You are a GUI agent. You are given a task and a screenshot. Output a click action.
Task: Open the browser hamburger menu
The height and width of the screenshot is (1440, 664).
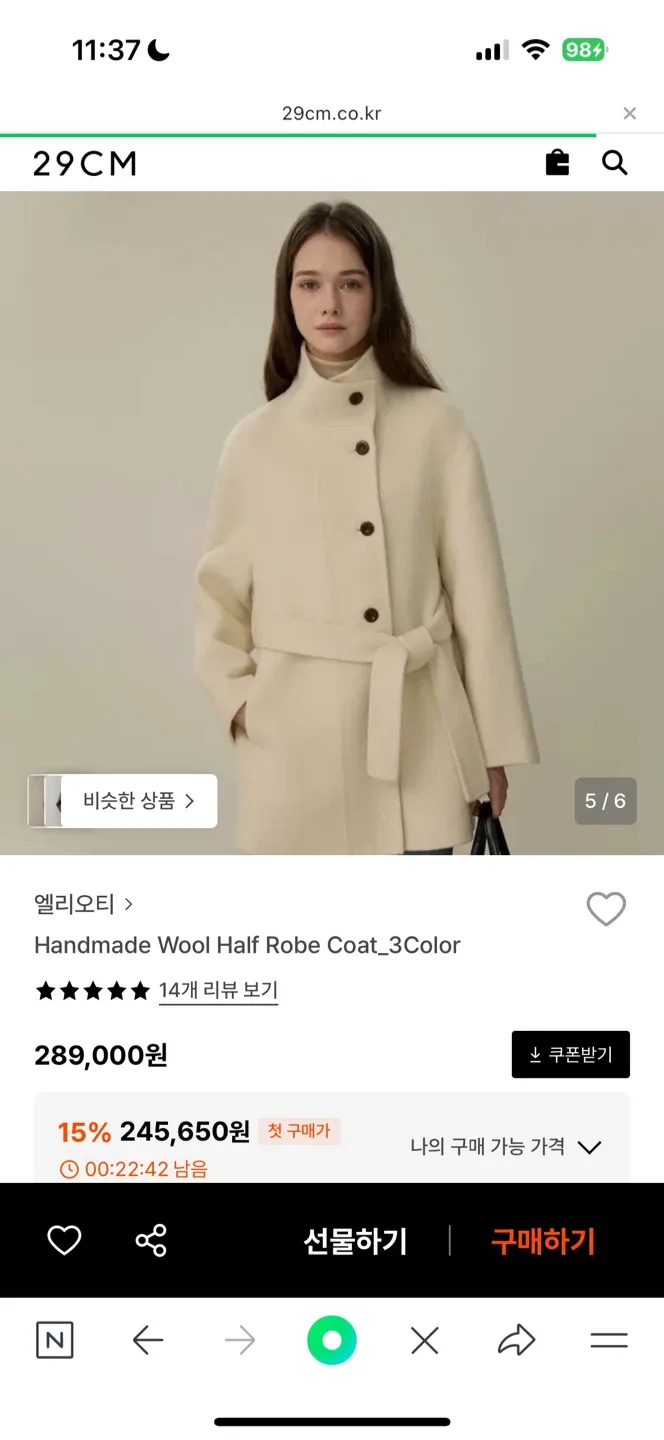pyautogui.click(x=608, y=1341)
